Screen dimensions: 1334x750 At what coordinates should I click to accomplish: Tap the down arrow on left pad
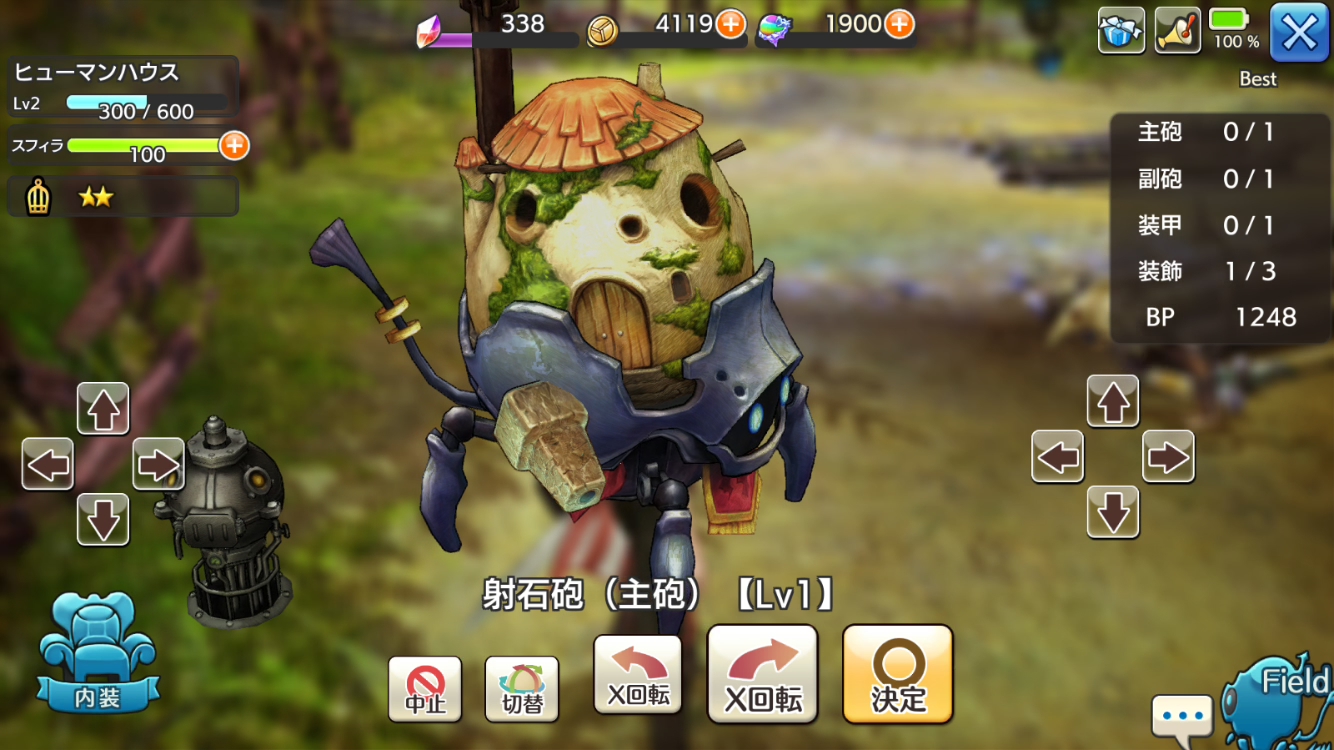point(103,519)
